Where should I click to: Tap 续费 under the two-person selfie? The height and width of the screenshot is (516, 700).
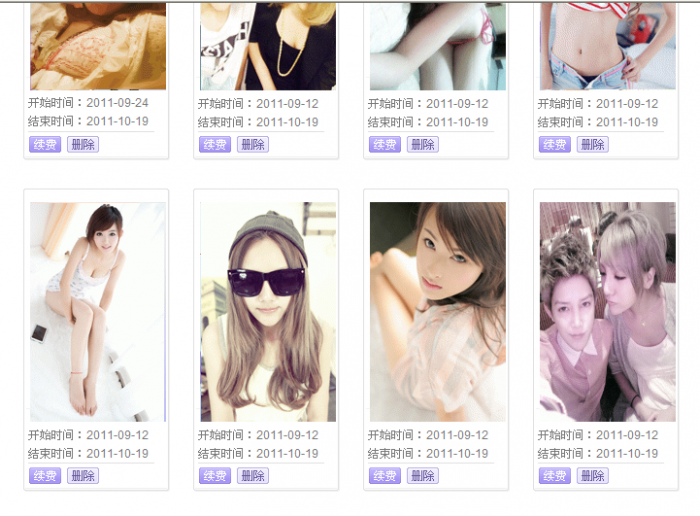click(555, 476)
